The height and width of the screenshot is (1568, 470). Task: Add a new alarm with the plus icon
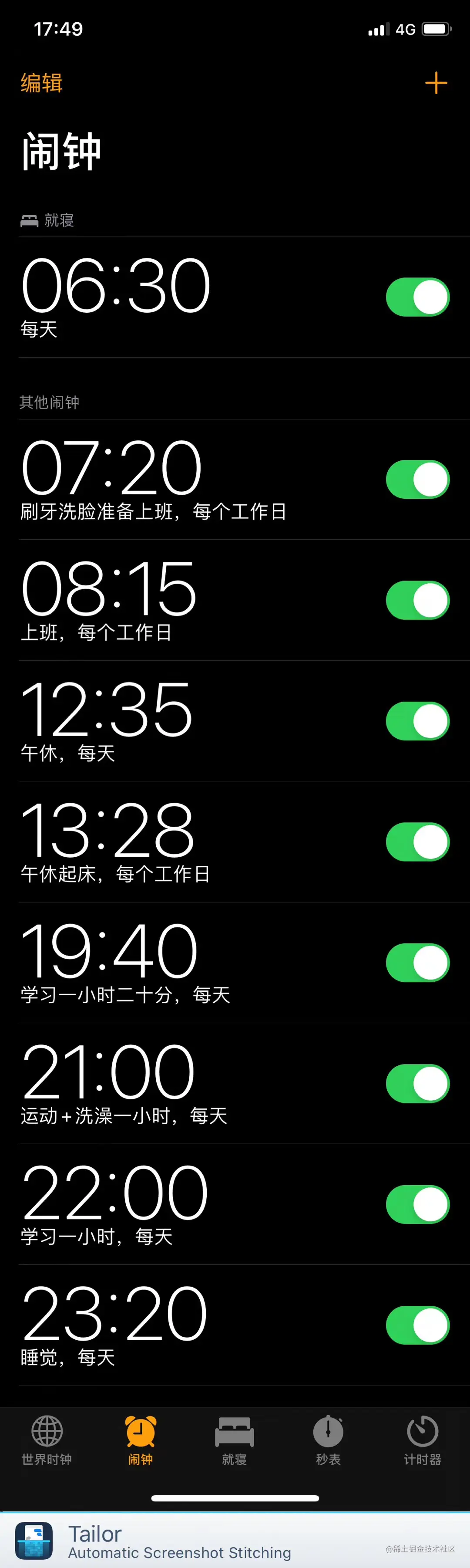[x=435, y=83]
